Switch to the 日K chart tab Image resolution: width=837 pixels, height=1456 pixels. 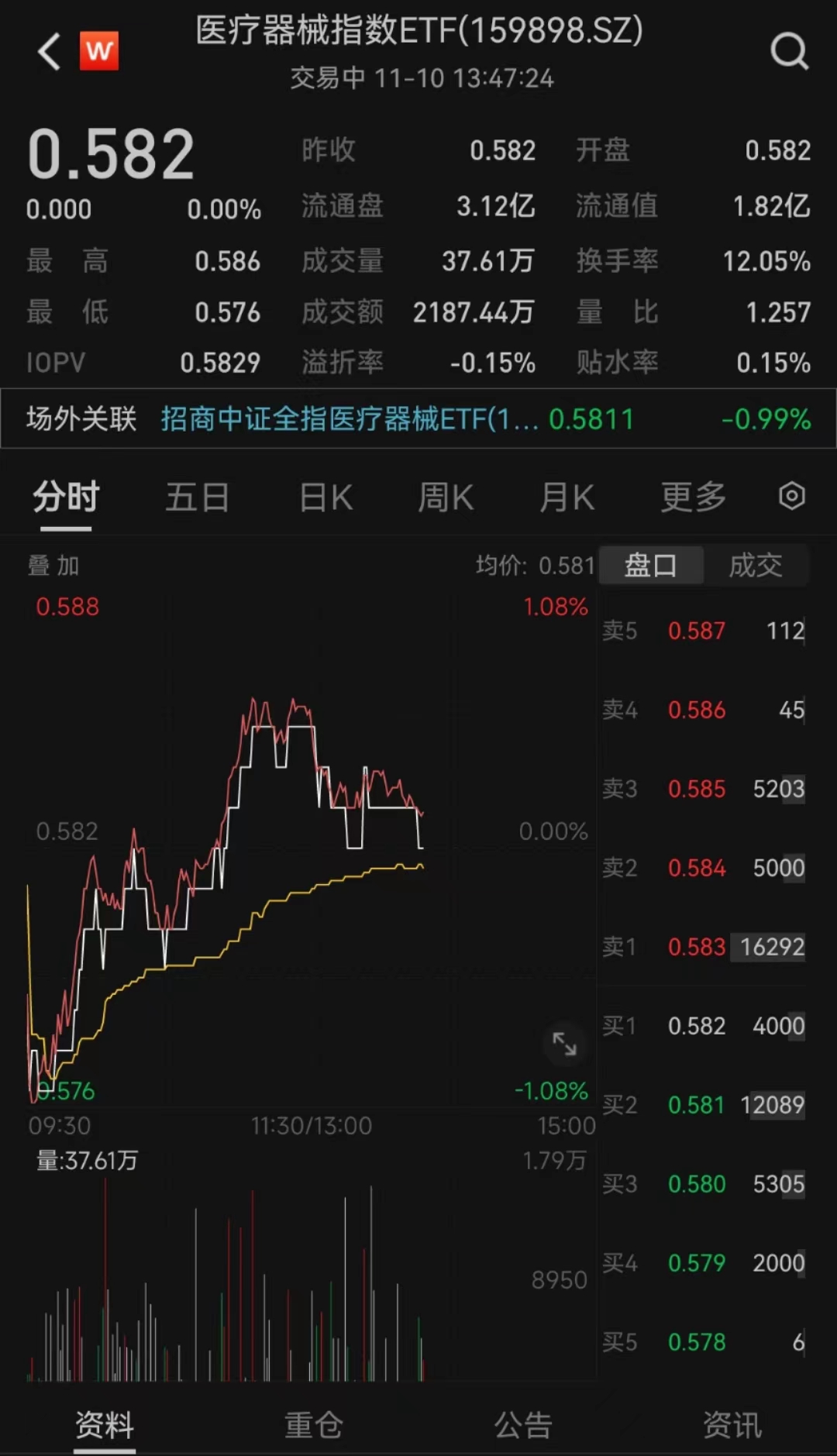click(325, 497)
